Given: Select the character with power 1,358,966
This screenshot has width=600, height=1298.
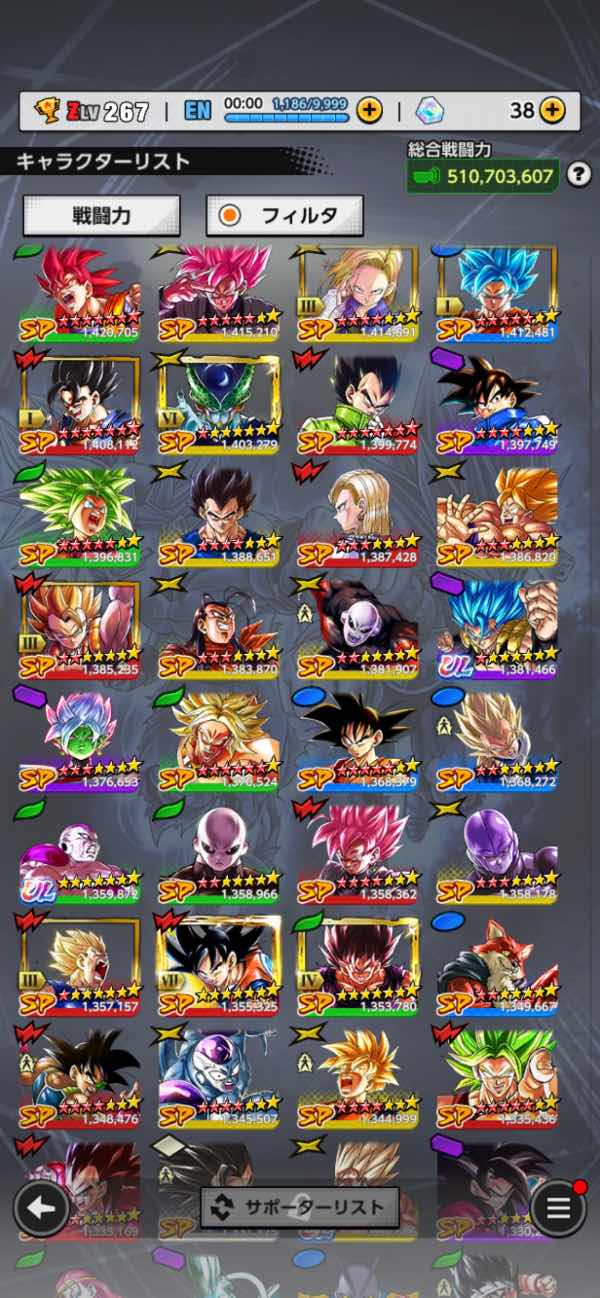Looking at the screenshot, I should 219,850.
